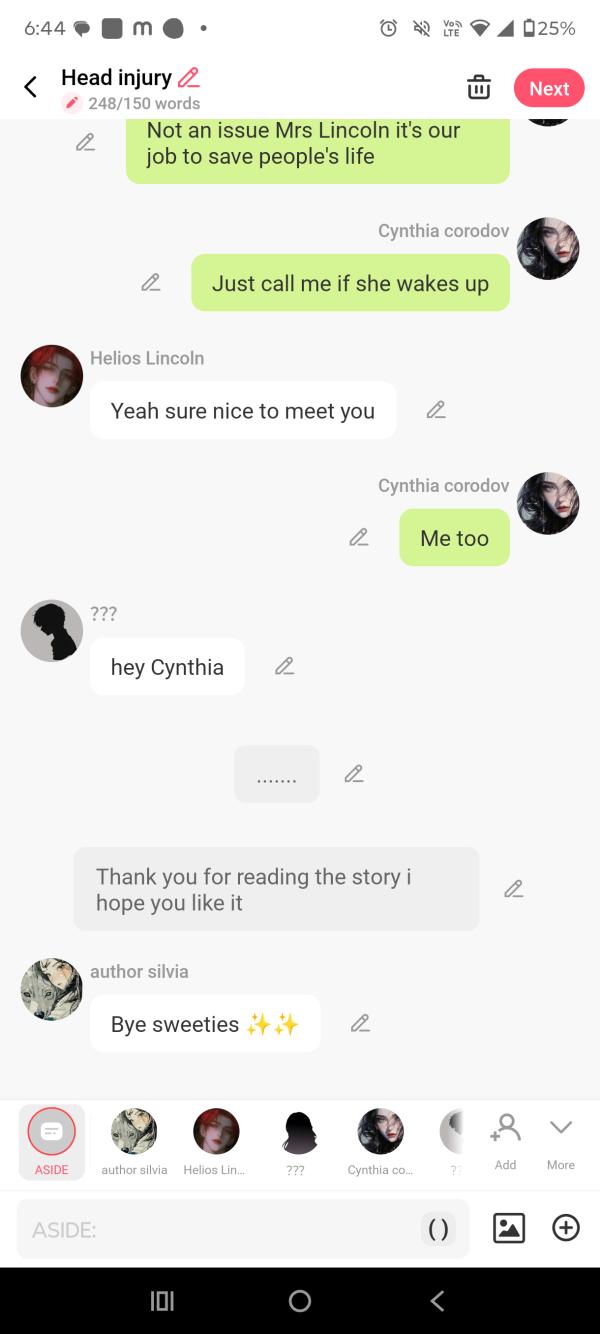Select author silvia as the speaker
The height and width of the screenshot is (1334, 600).
coord(134,1140)
